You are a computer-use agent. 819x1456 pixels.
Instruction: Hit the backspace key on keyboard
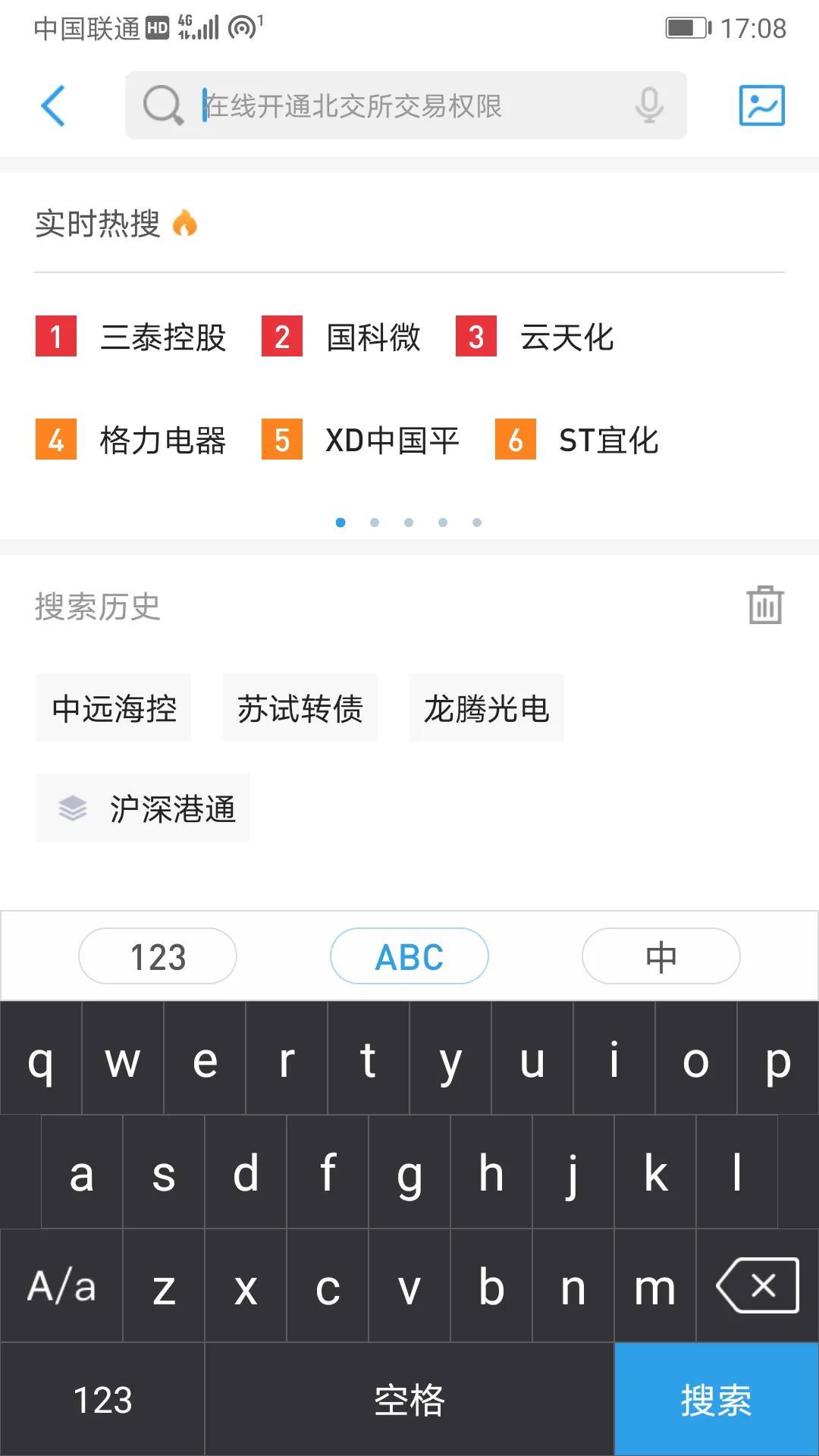[758, 1285]
